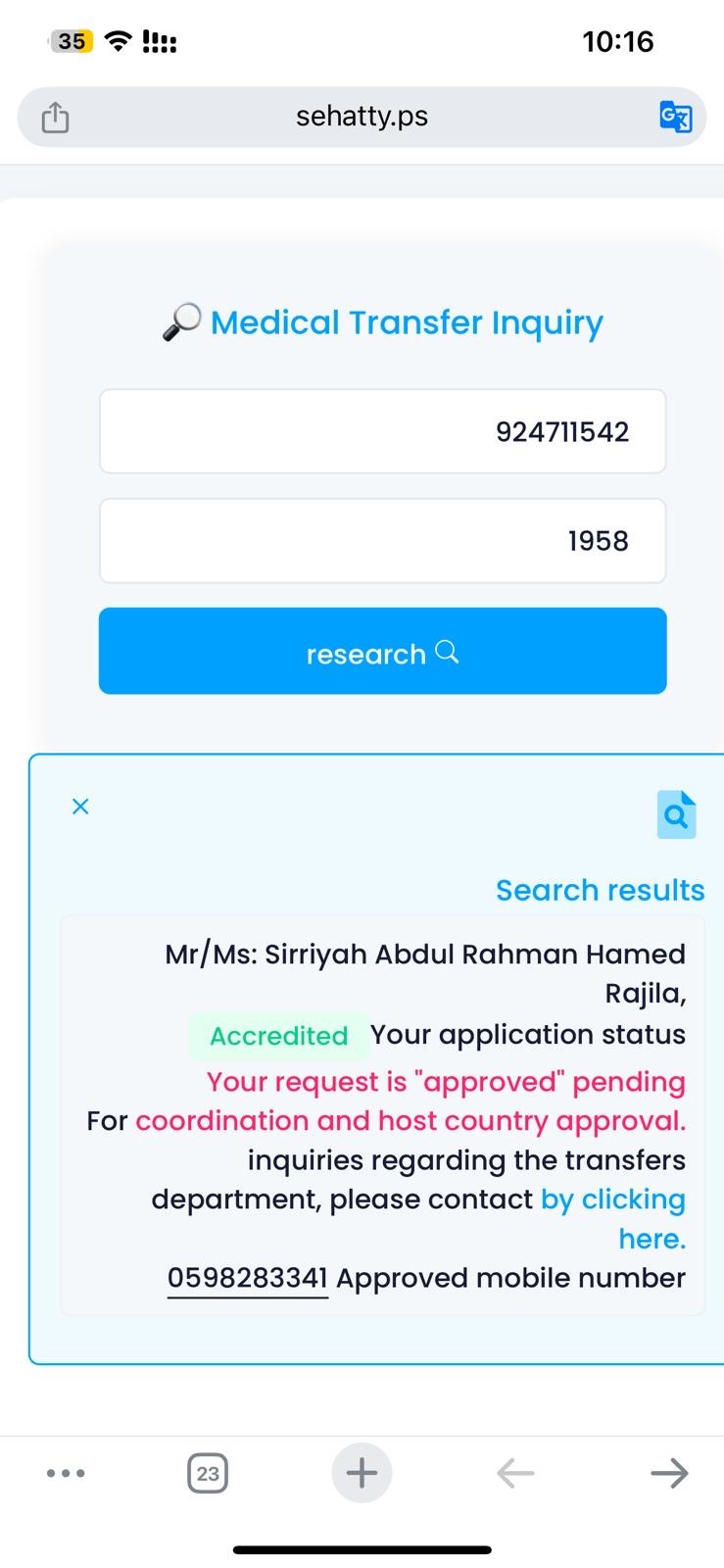
Task: Tap the sehatty.ps address bar
Action: [x=362, y=117]
